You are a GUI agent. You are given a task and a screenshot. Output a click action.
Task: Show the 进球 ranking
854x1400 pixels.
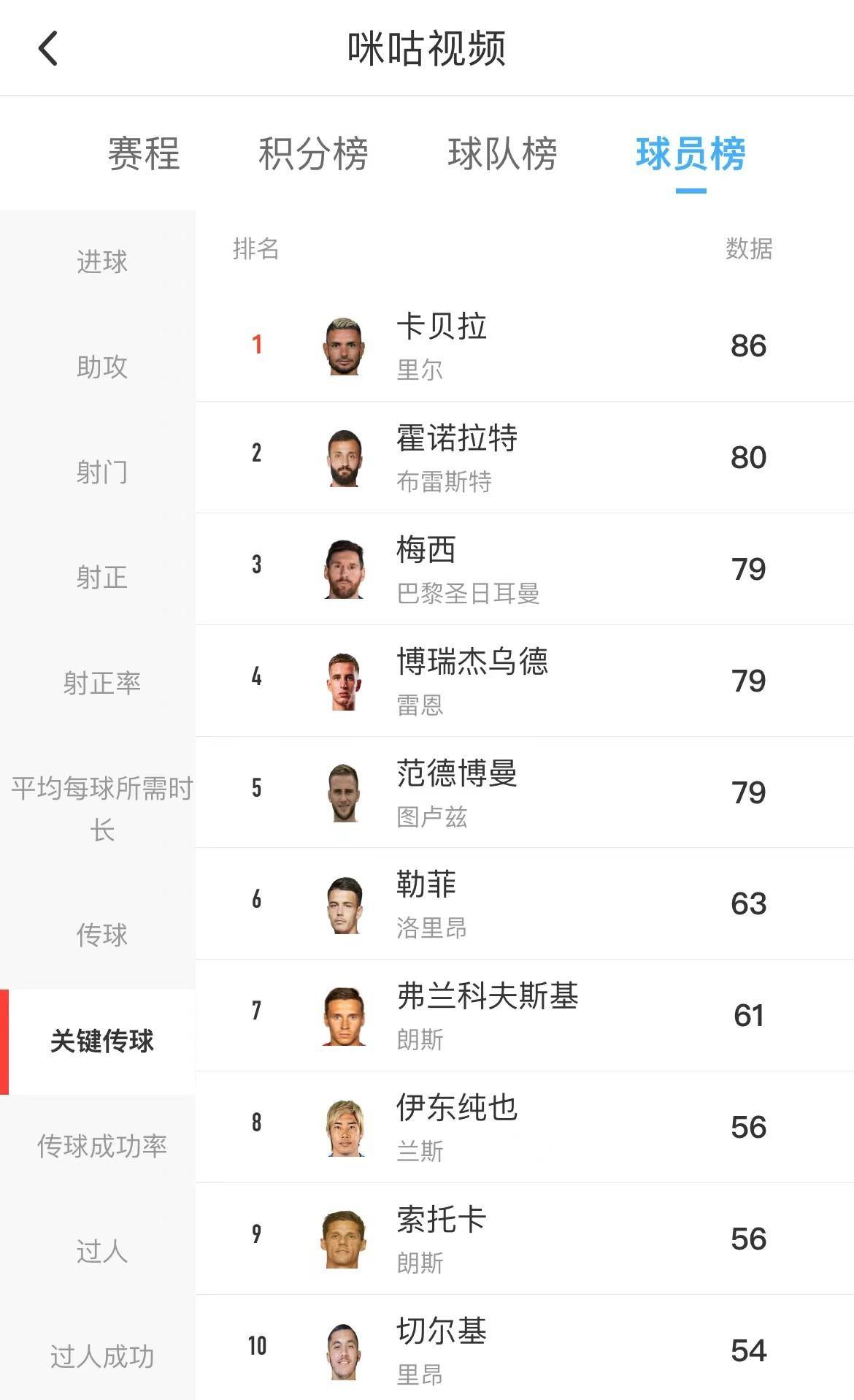(101, 261)
